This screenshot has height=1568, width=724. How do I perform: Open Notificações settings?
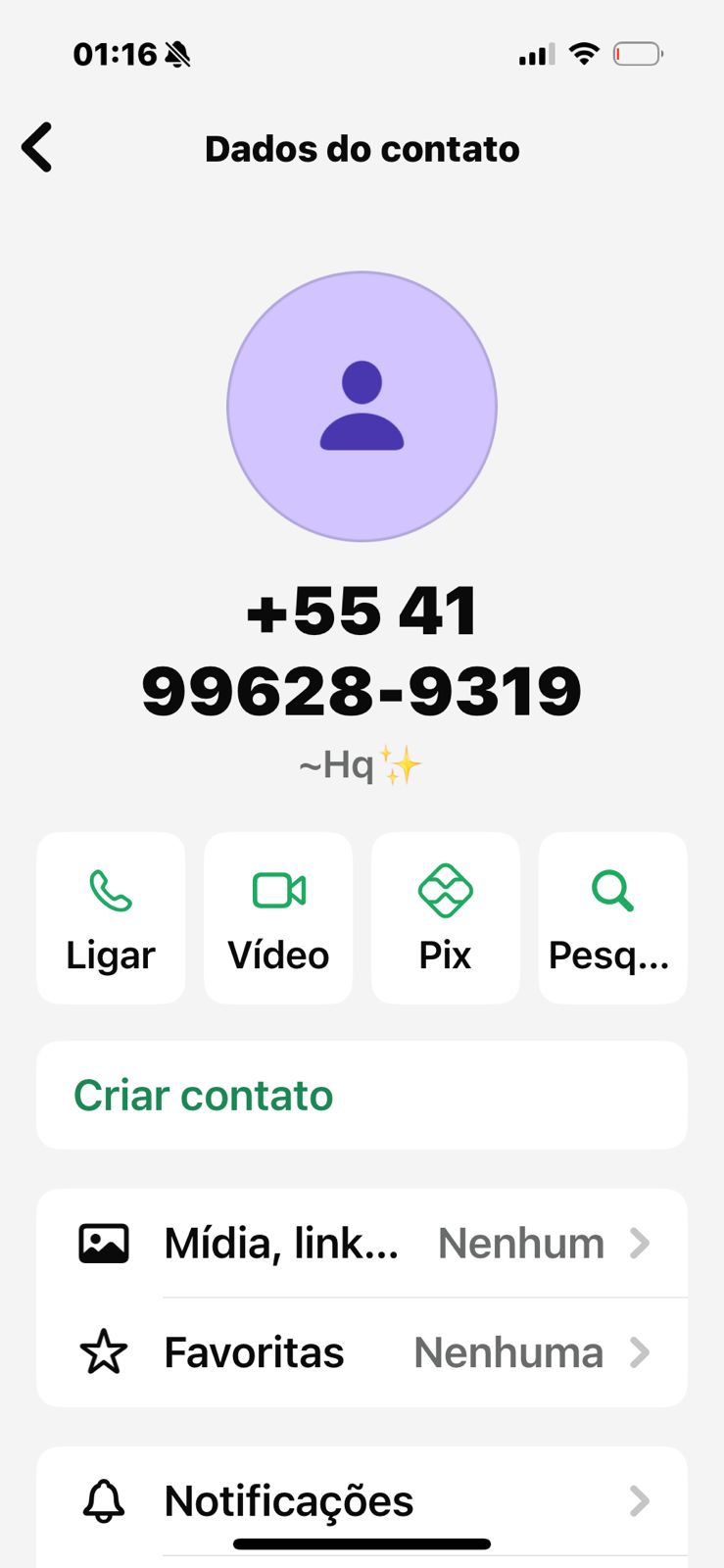pyautogui.click(x=362, y=1500)
